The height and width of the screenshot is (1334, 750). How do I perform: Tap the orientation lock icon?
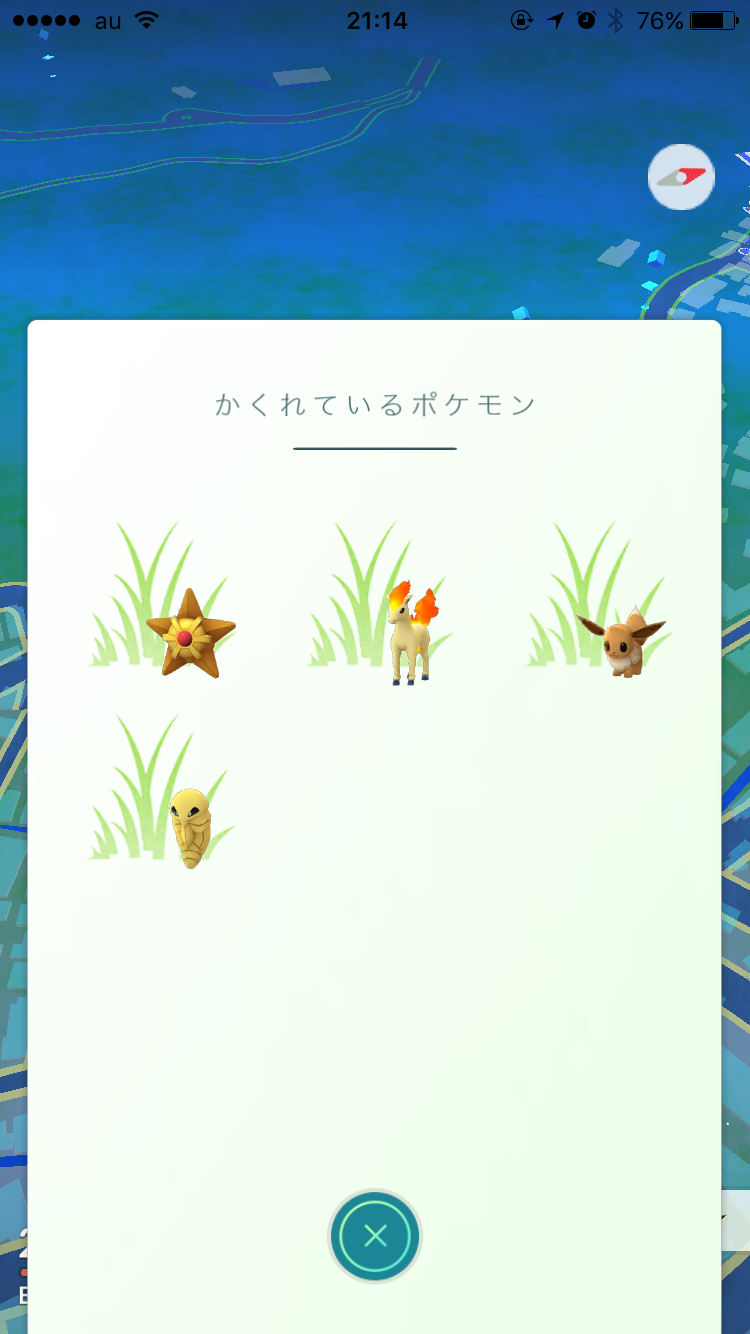(x=522, y=18)
